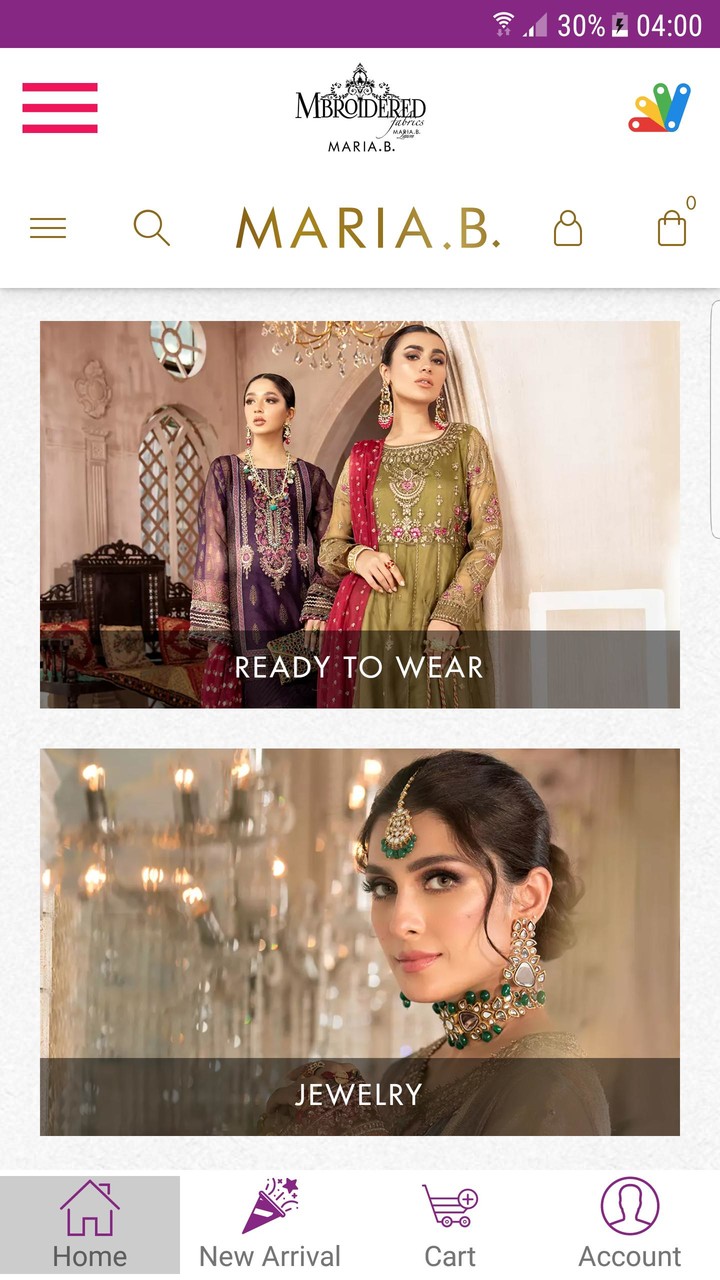The height and width of the screenshot is (1280, 720).
Task: Go to the Cart tab
Action: click(x=450, y=1225)
